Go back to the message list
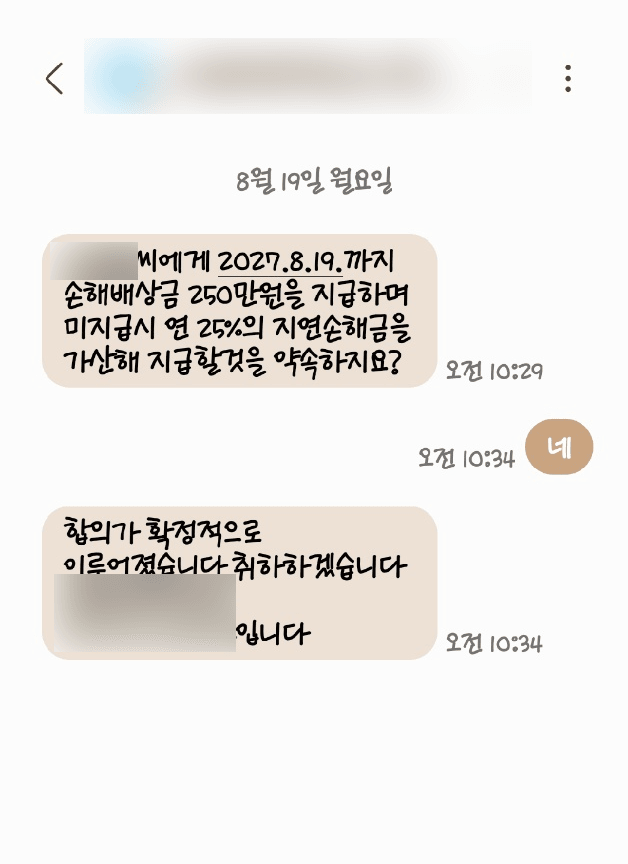The height and width of the screenshot is (864, 628). tap(54, 78)
